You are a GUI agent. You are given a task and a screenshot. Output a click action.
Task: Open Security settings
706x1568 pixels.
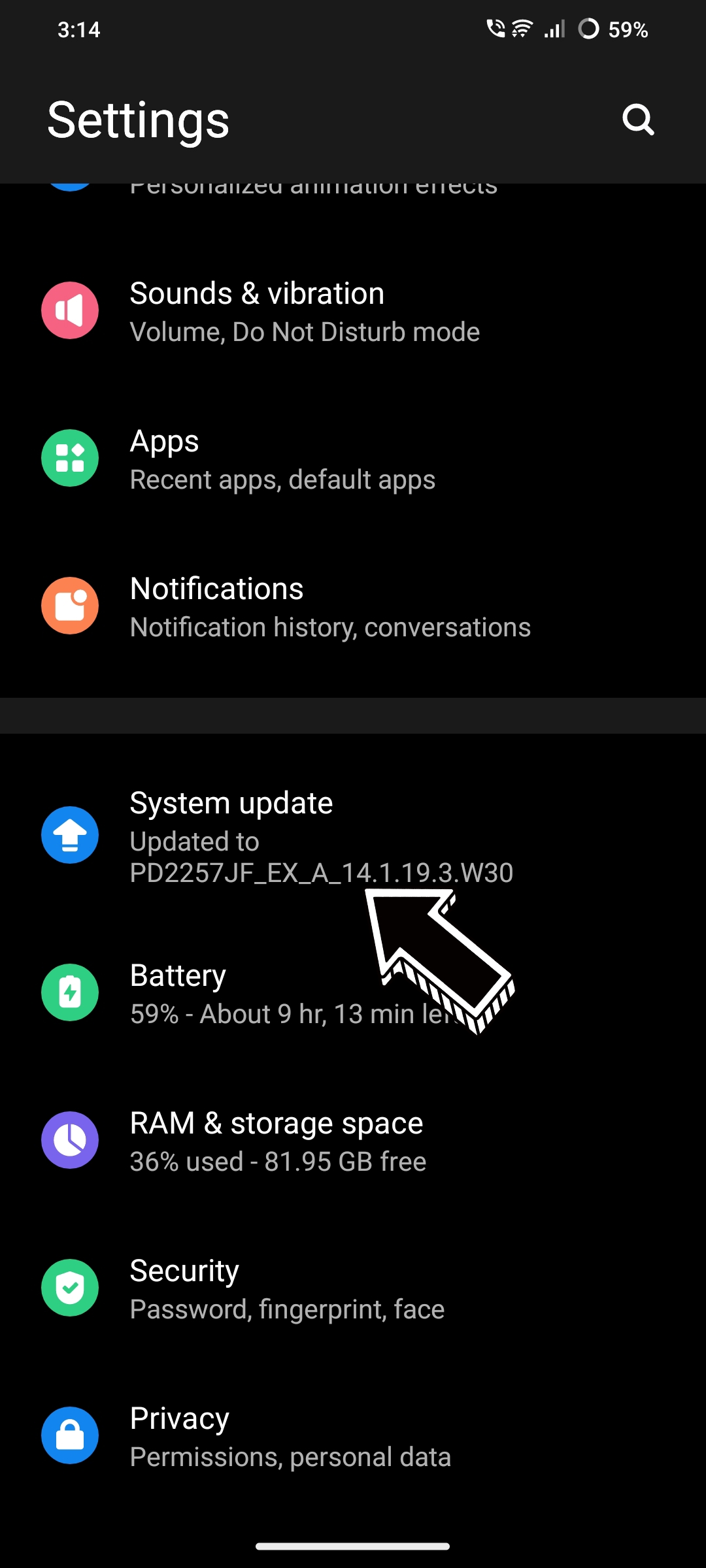click(x=286, y=1289)
